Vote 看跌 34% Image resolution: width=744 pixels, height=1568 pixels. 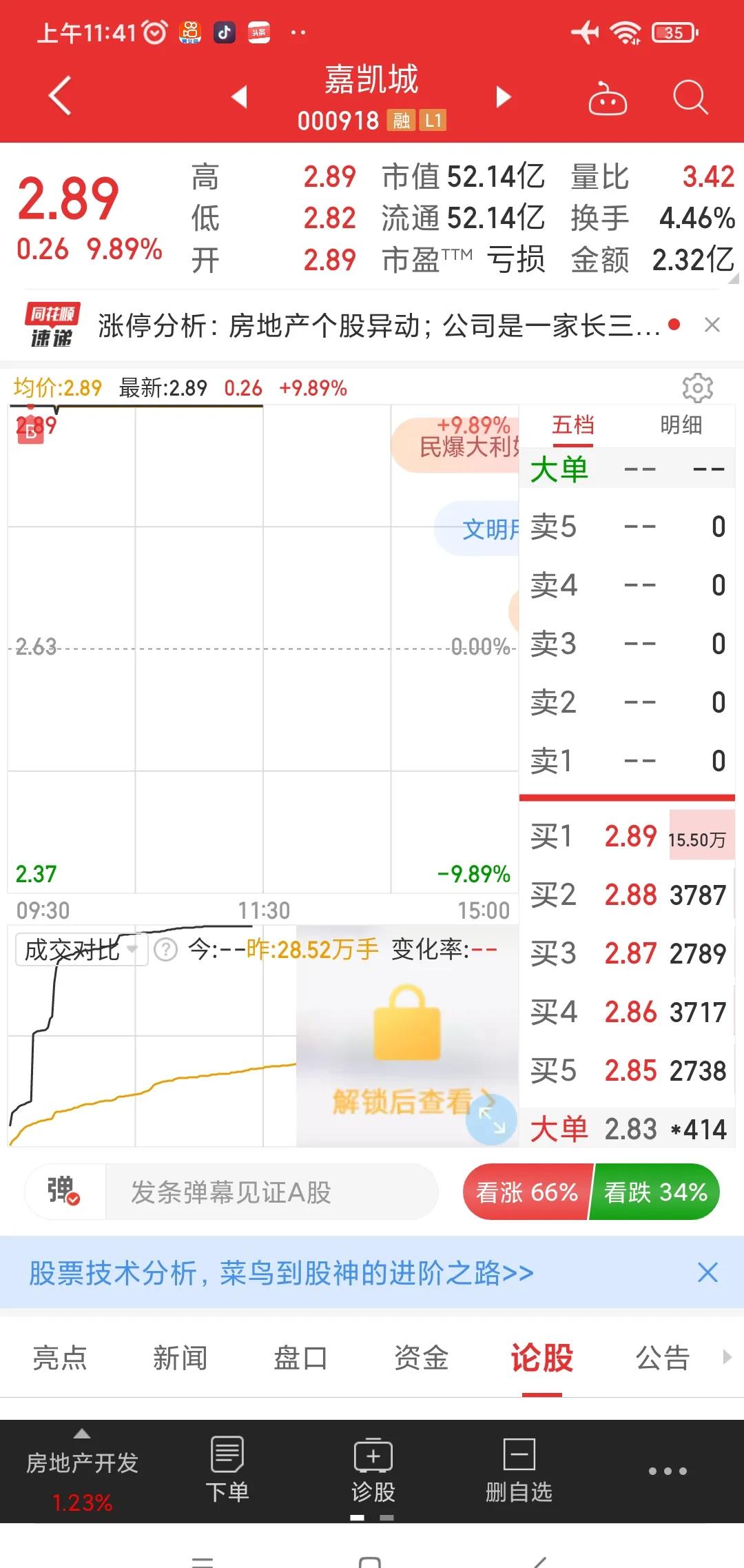[655, 1192]
